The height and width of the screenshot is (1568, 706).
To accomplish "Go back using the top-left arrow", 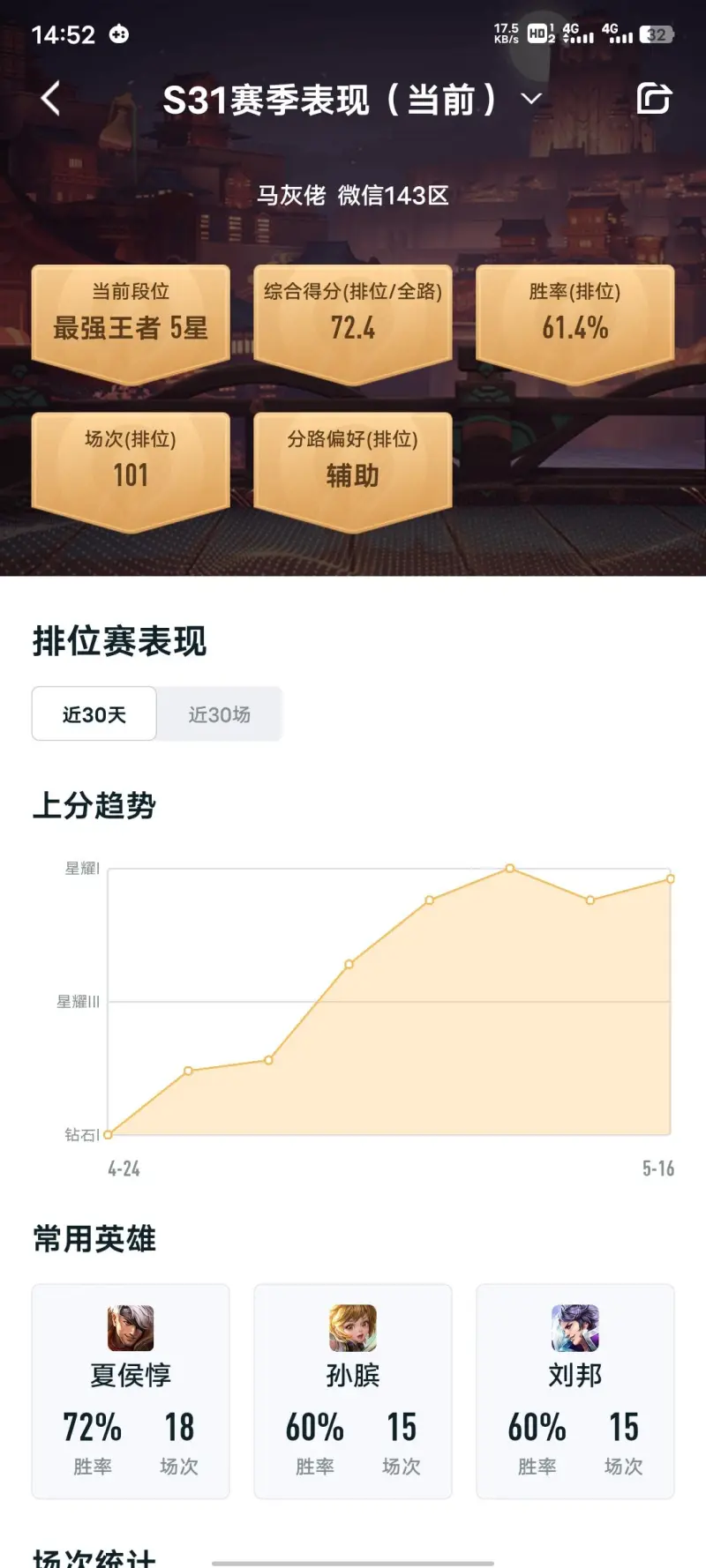I will click(51, 99).
